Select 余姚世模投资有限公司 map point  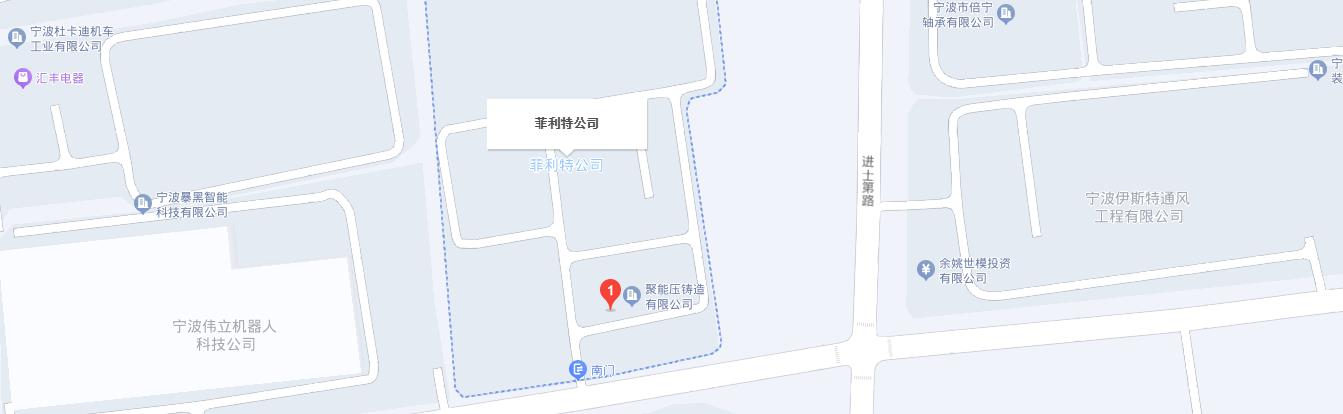(x=926, y=269)
